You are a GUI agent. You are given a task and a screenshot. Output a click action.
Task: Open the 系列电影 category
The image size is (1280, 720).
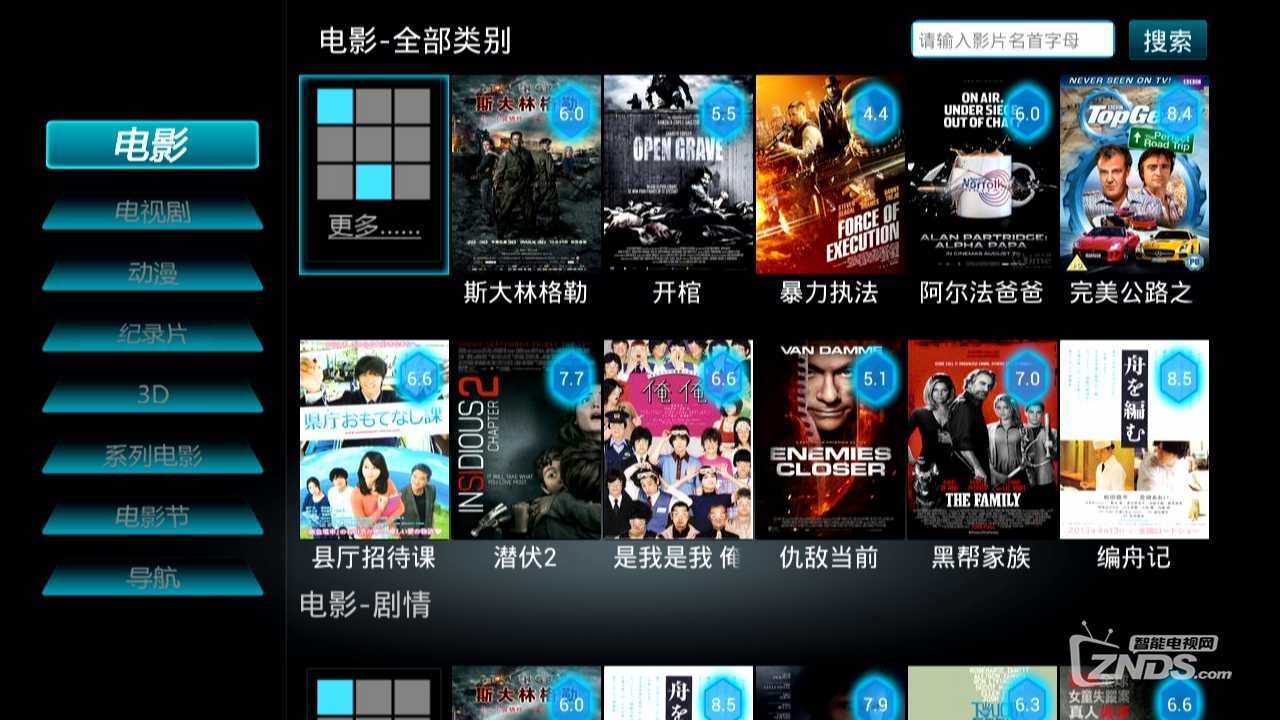pos(152,457)
